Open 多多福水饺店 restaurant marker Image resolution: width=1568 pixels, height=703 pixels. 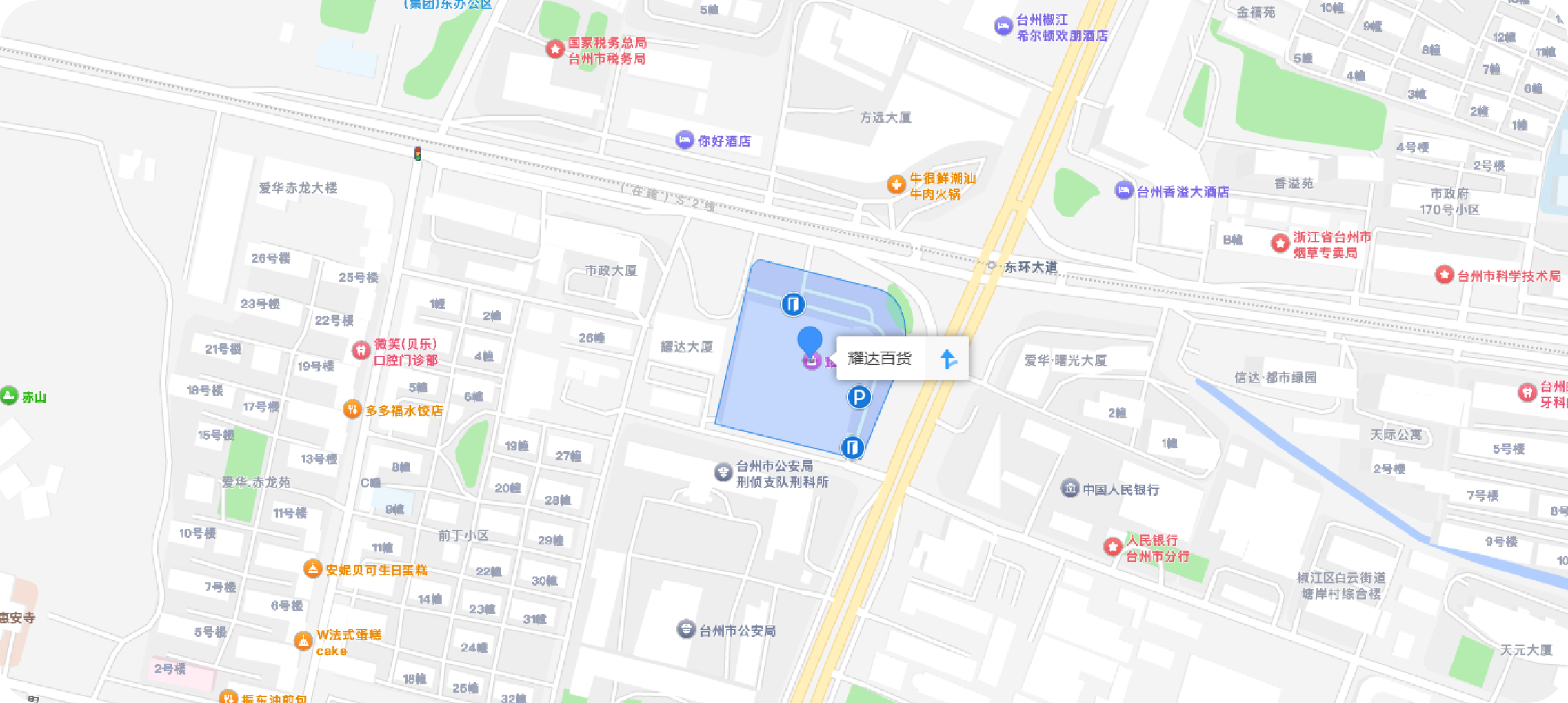(x=352, y=409)
